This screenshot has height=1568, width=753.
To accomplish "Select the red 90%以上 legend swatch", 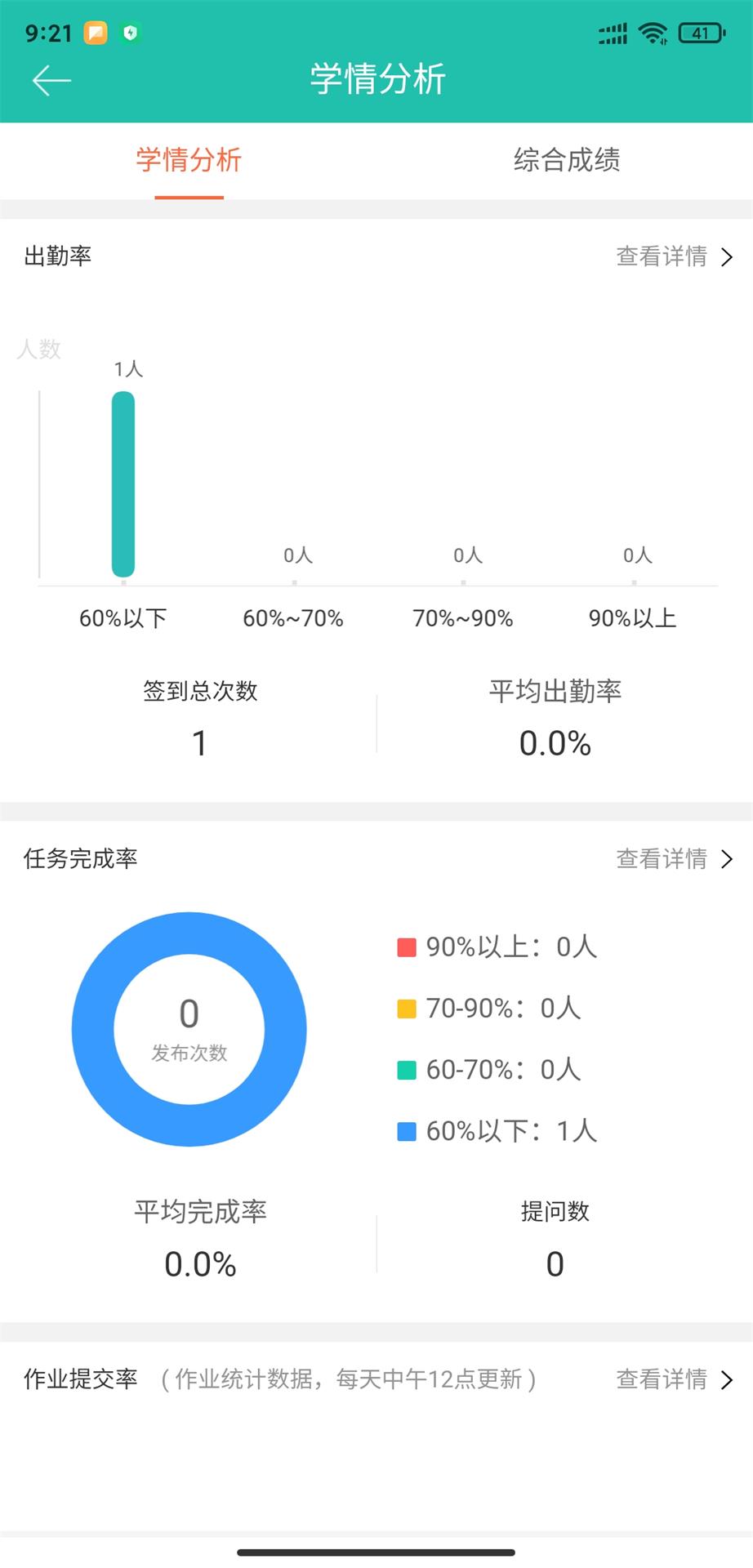I will pos(406,947).
